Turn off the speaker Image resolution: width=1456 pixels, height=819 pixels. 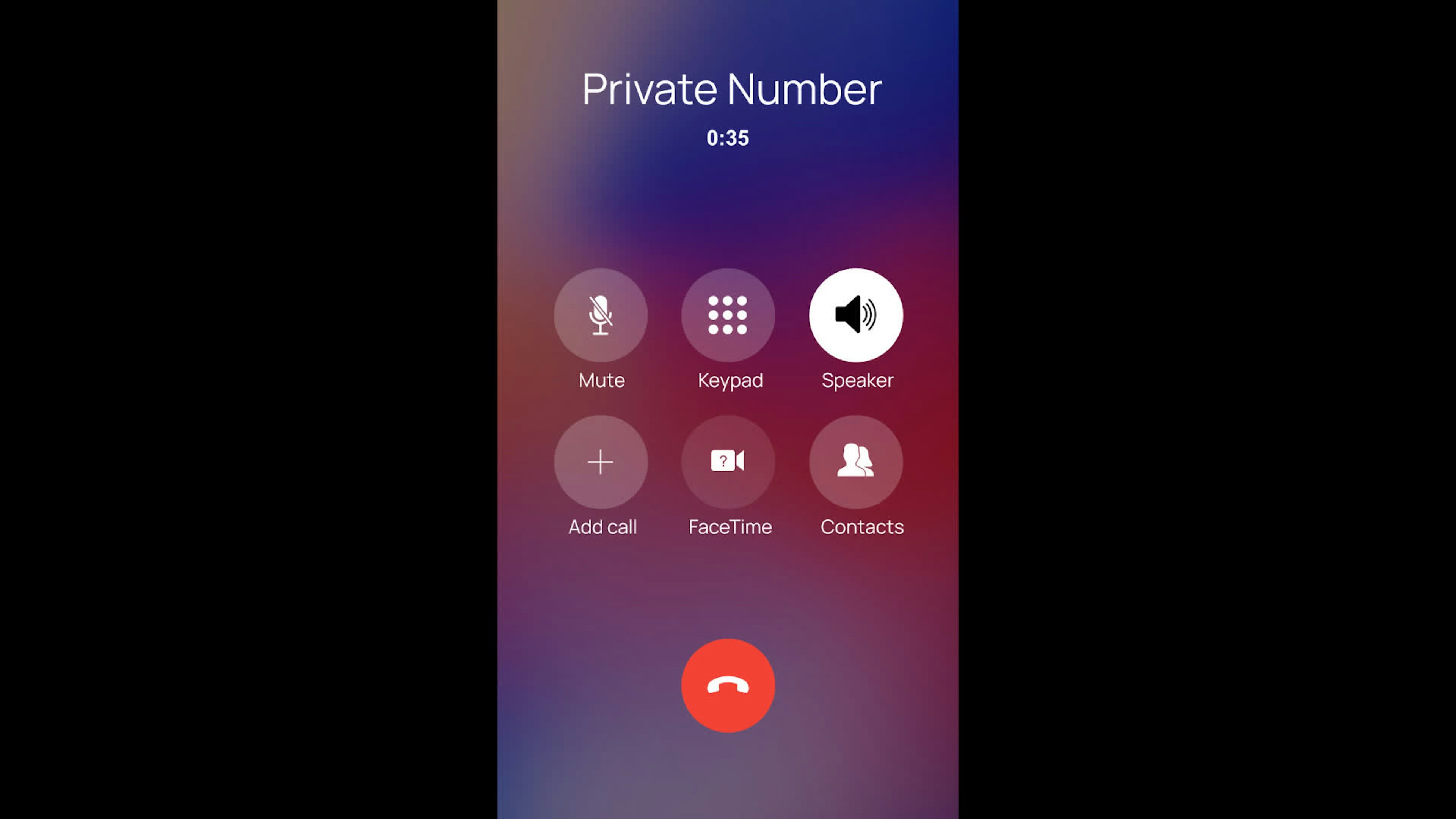click(856, 315)
